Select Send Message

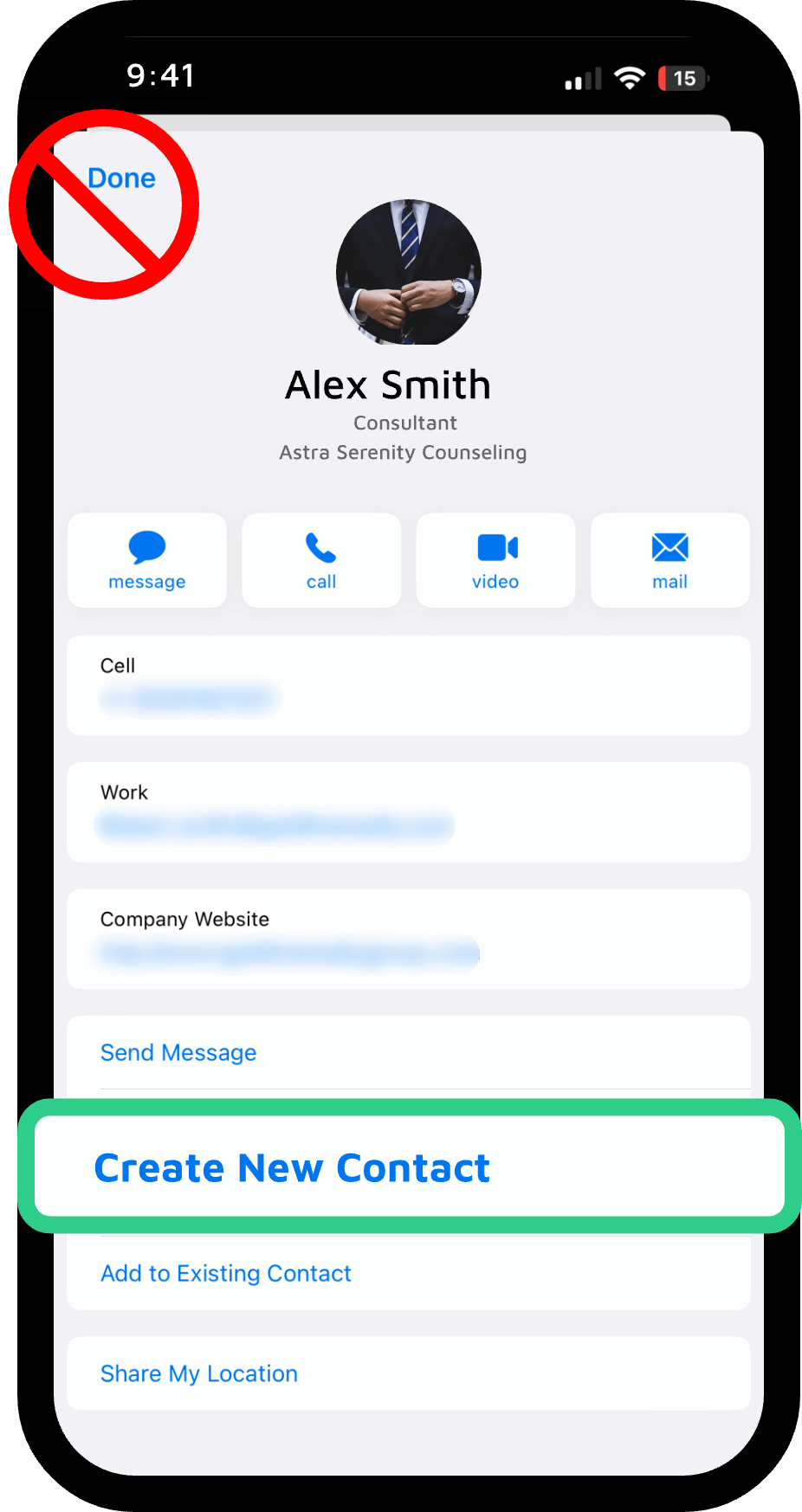(178, 1052)
